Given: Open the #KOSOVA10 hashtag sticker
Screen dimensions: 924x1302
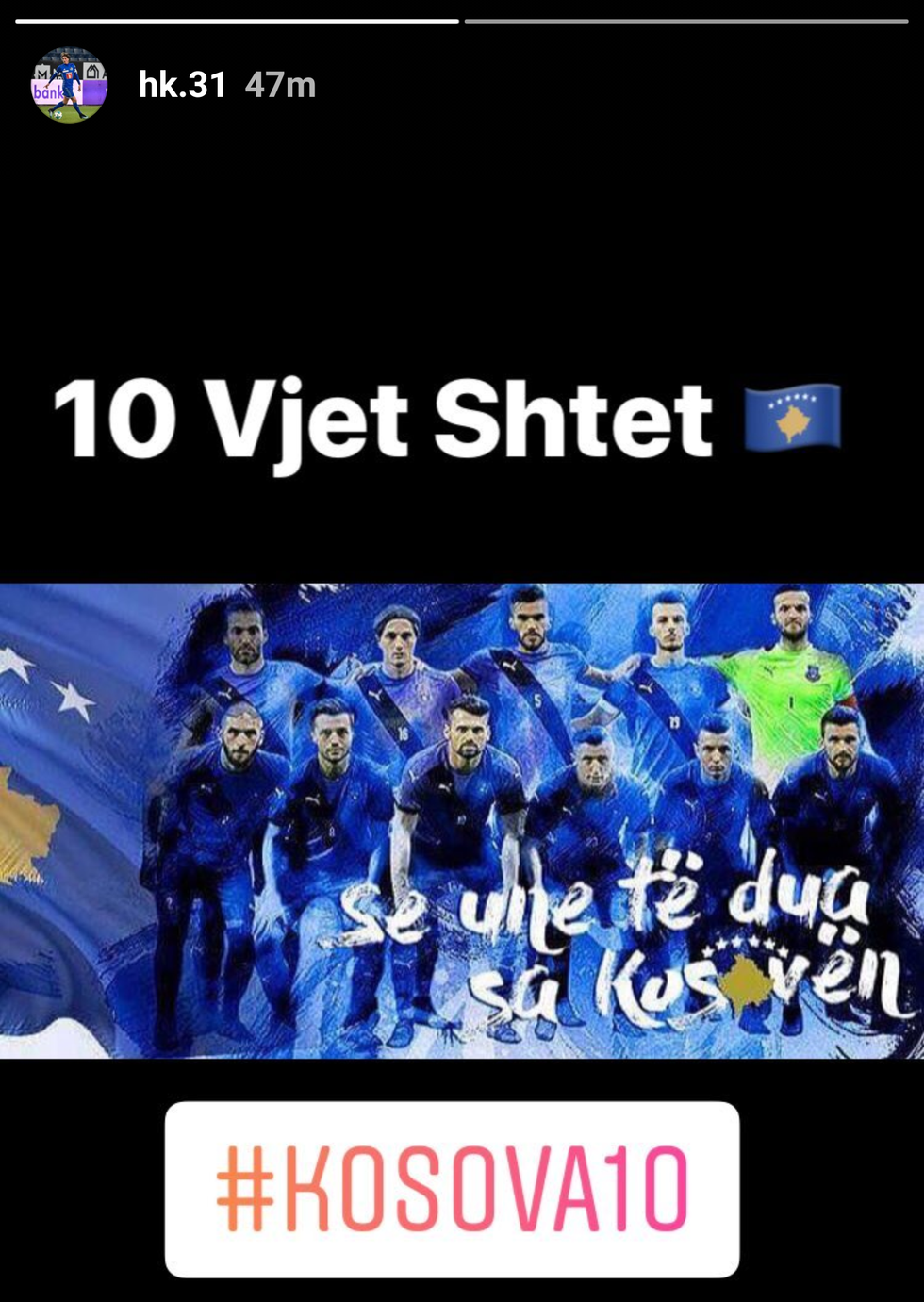Looking at the screenshot, I should tap(452, 1189).
